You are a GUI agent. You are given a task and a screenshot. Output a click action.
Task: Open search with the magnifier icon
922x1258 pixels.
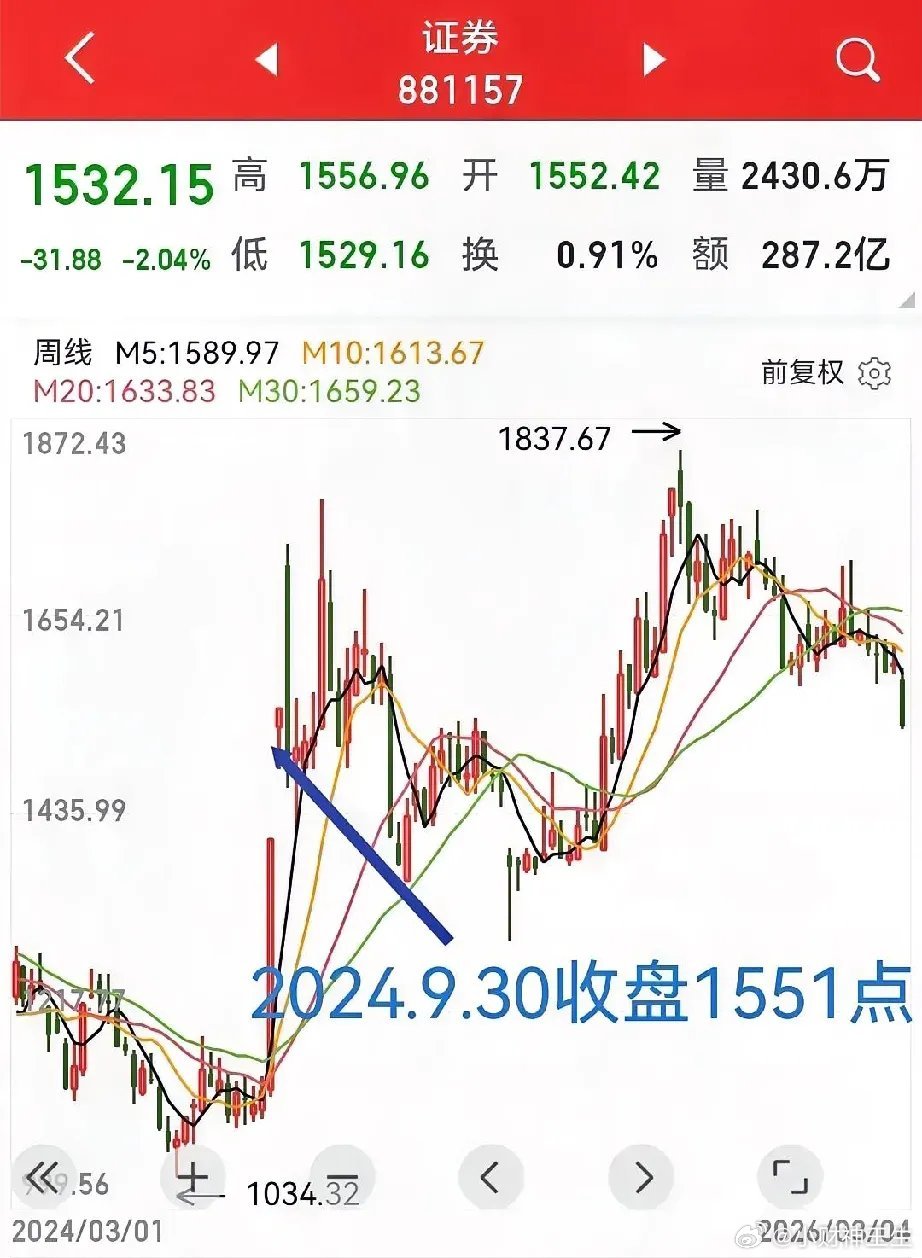pyautogui.click(x=857, y=59)
